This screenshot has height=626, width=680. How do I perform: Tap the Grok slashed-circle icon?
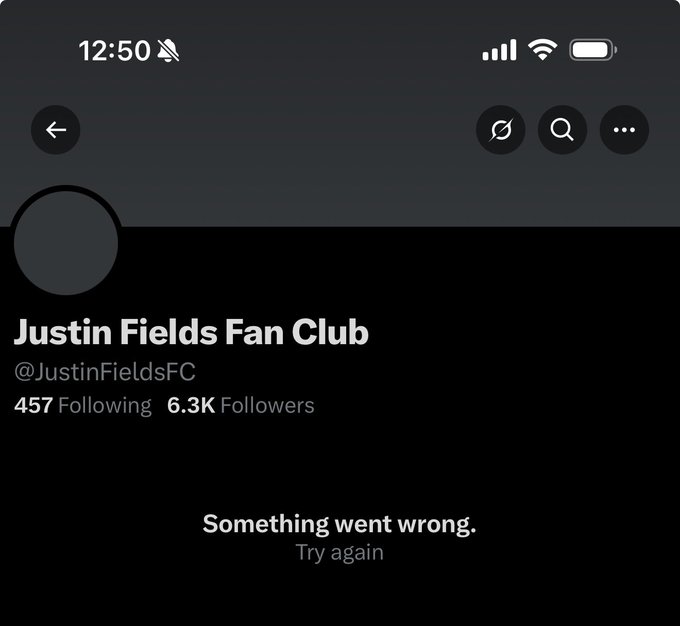pyautogui.click(x=500, y=130)
